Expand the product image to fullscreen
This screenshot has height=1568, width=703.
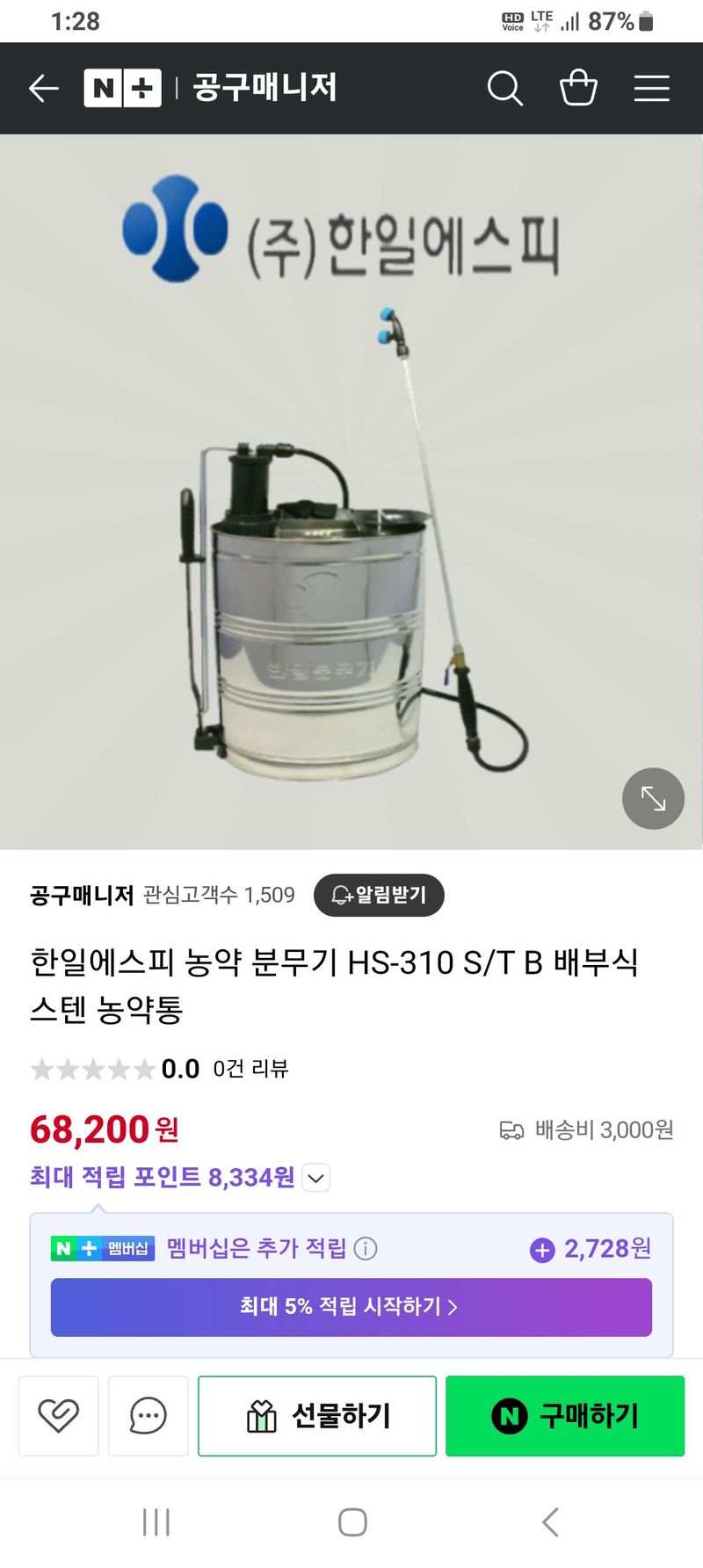tap(653, 798)
